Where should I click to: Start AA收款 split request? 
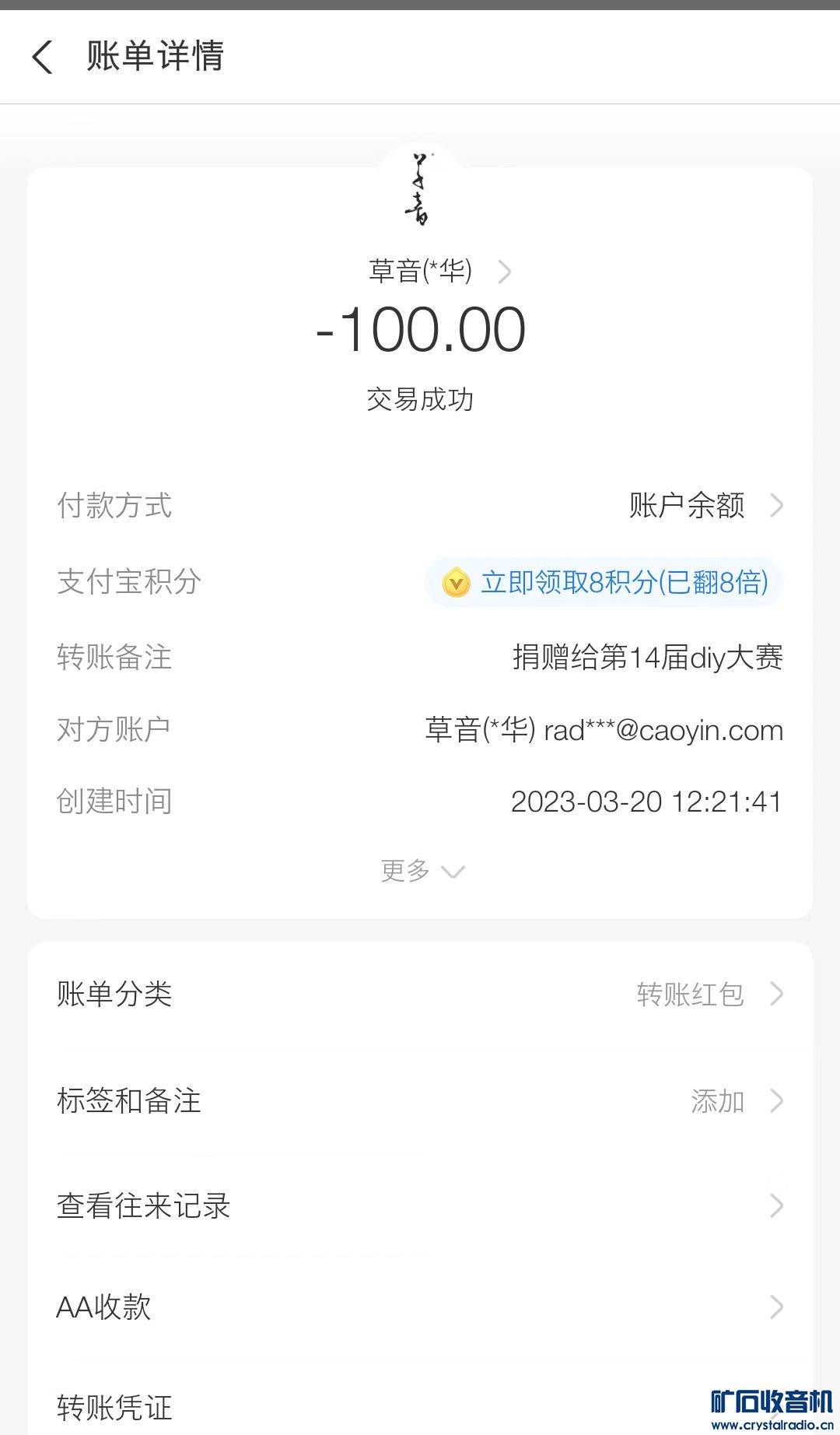pyautogui.click(x=420, y=1307)
